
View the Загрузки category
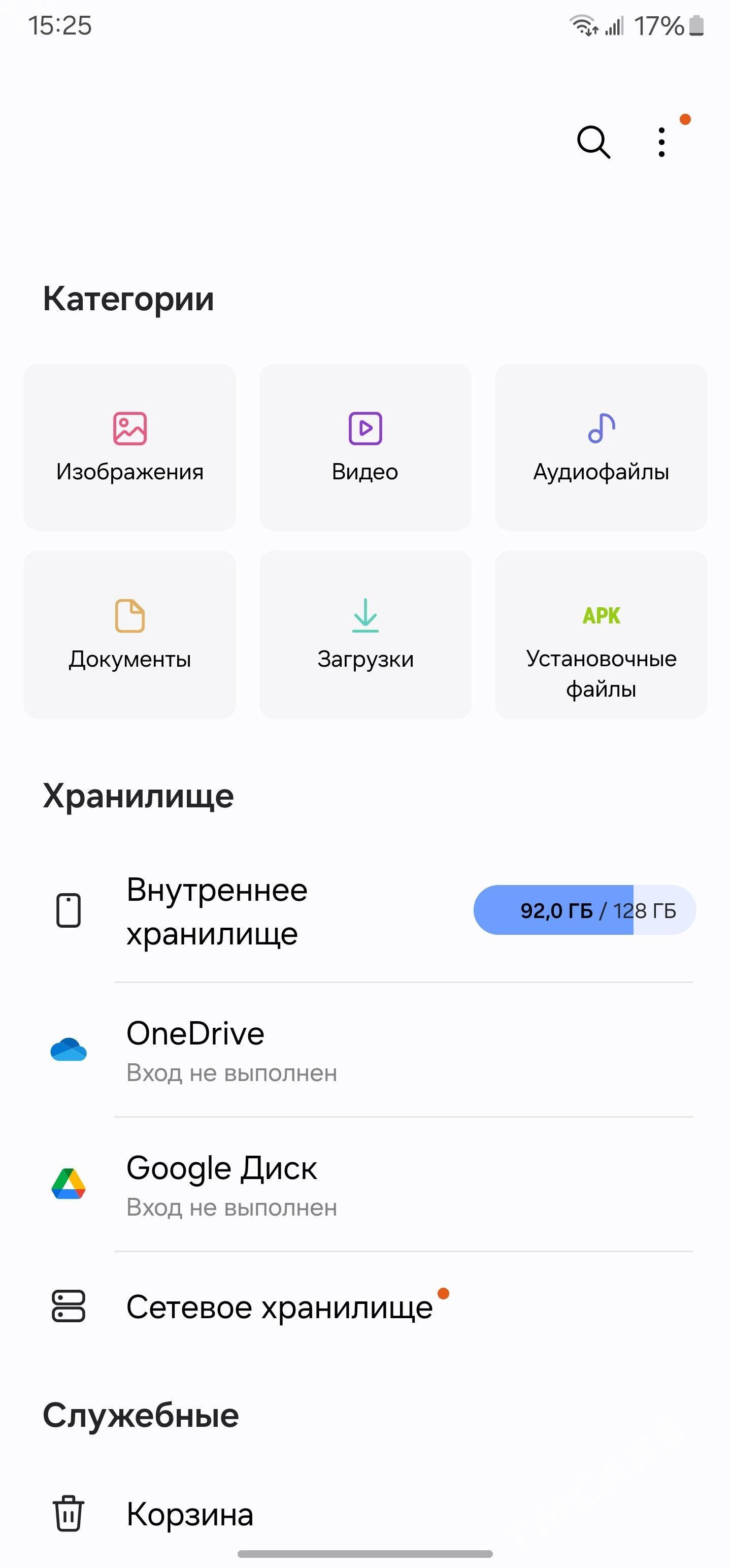pos(365,634)
